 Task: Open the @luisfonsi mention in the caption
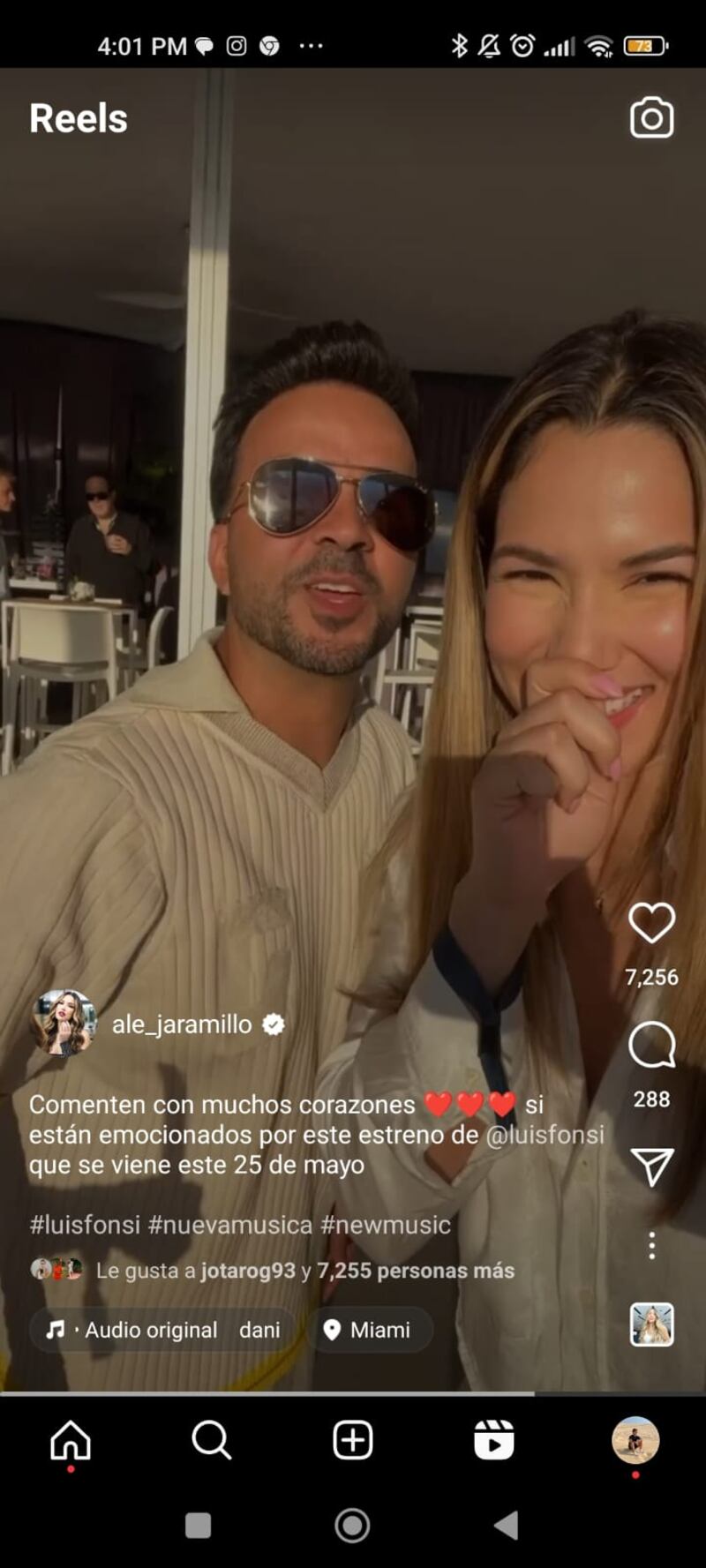tap(545, 1135)
